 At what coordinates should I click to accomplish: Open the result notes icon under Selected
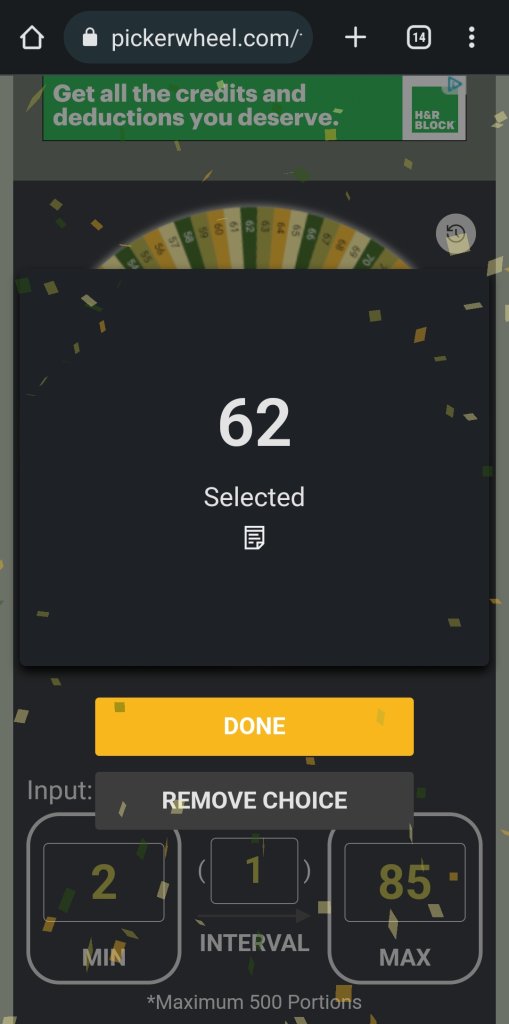pos(254,539)
